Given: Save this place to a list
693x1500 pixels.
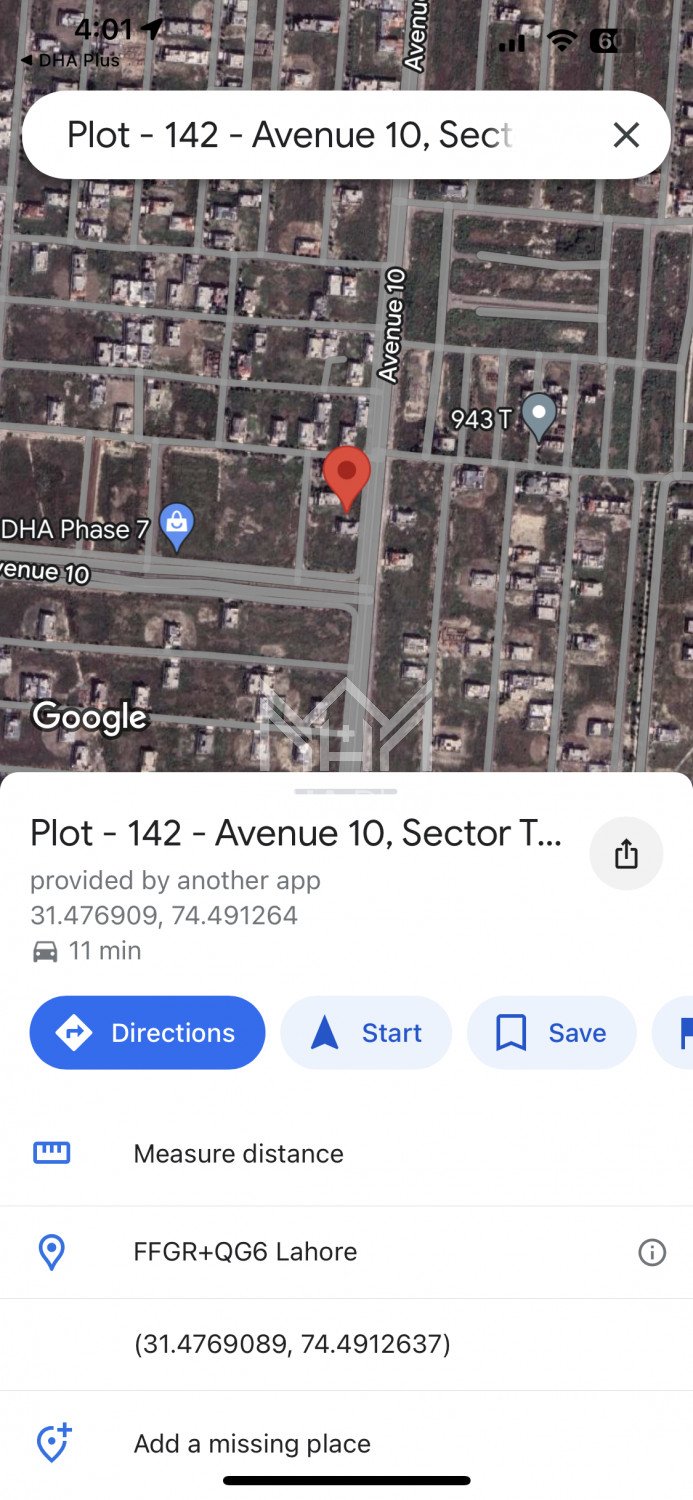Looking at the screenshot, I should 552,1033.
